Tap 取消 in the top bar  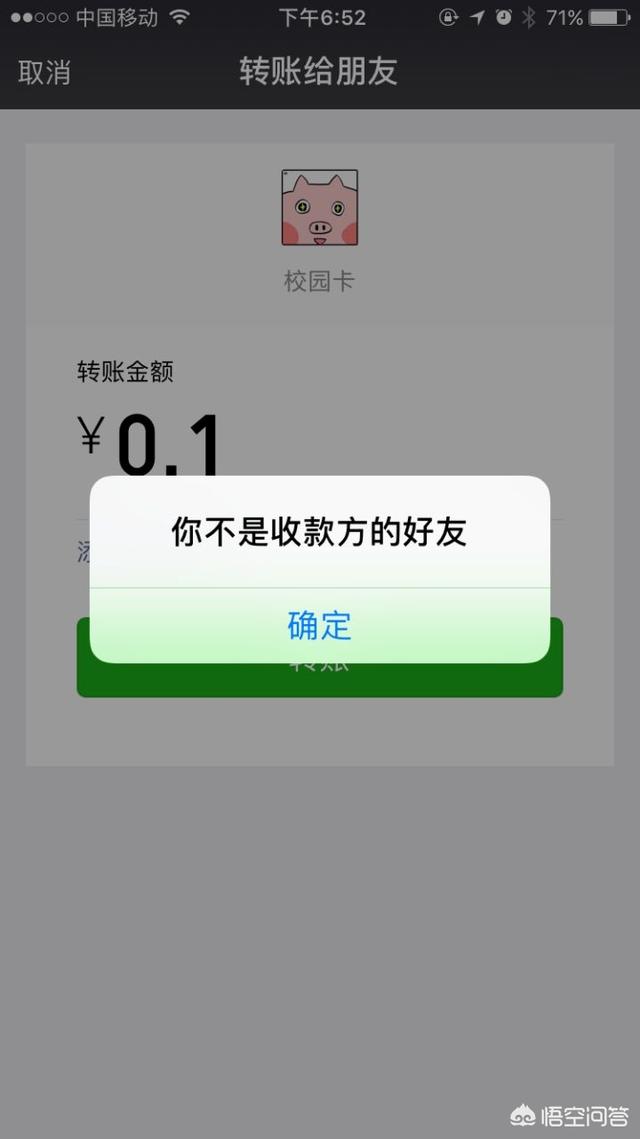pyautogui.click(x=44, y=72)
